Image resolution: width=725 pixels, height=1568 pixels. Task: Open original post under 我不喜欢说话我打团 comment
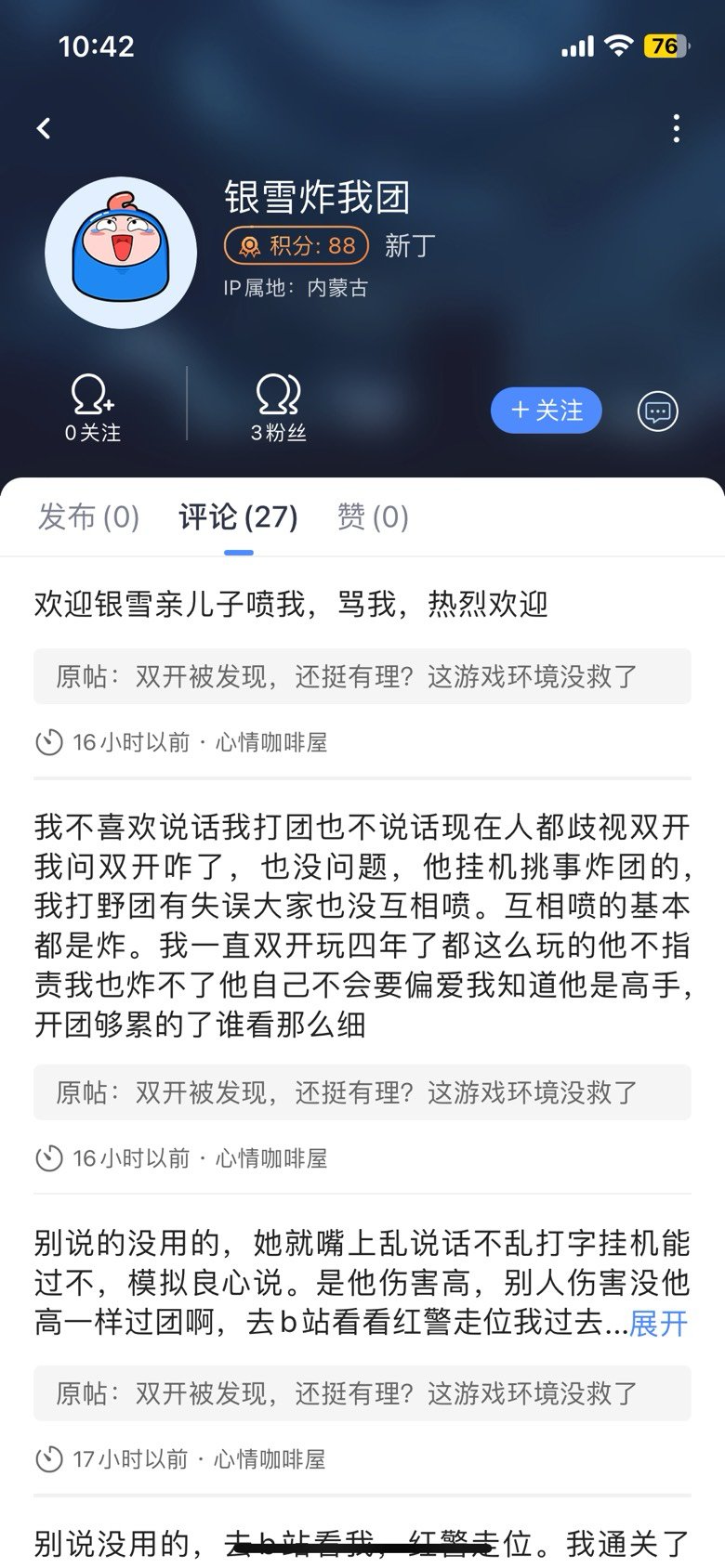click(362, 1092)
